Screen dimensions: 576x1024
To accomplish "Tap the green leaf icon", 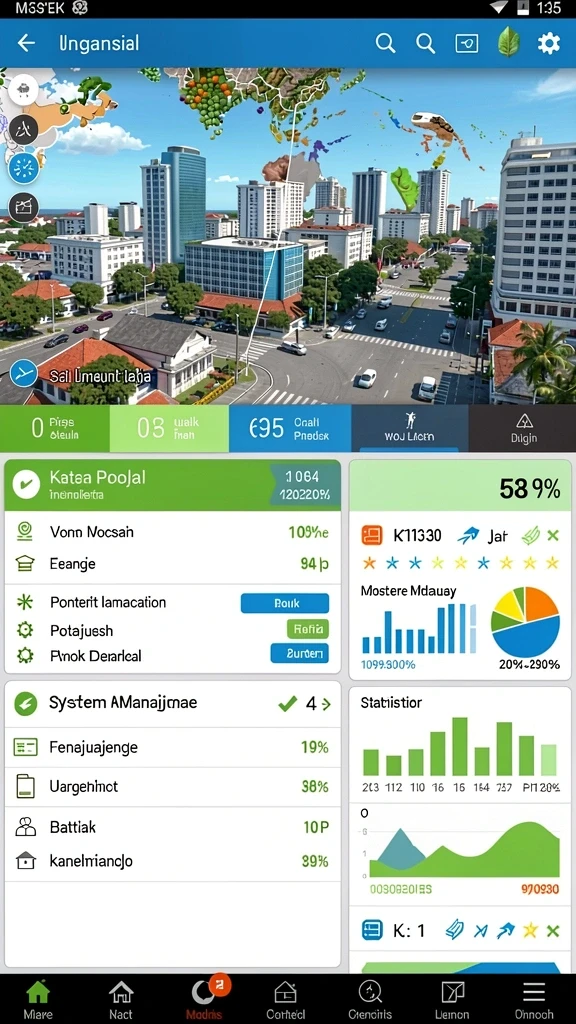I will [x=509, y=43].
